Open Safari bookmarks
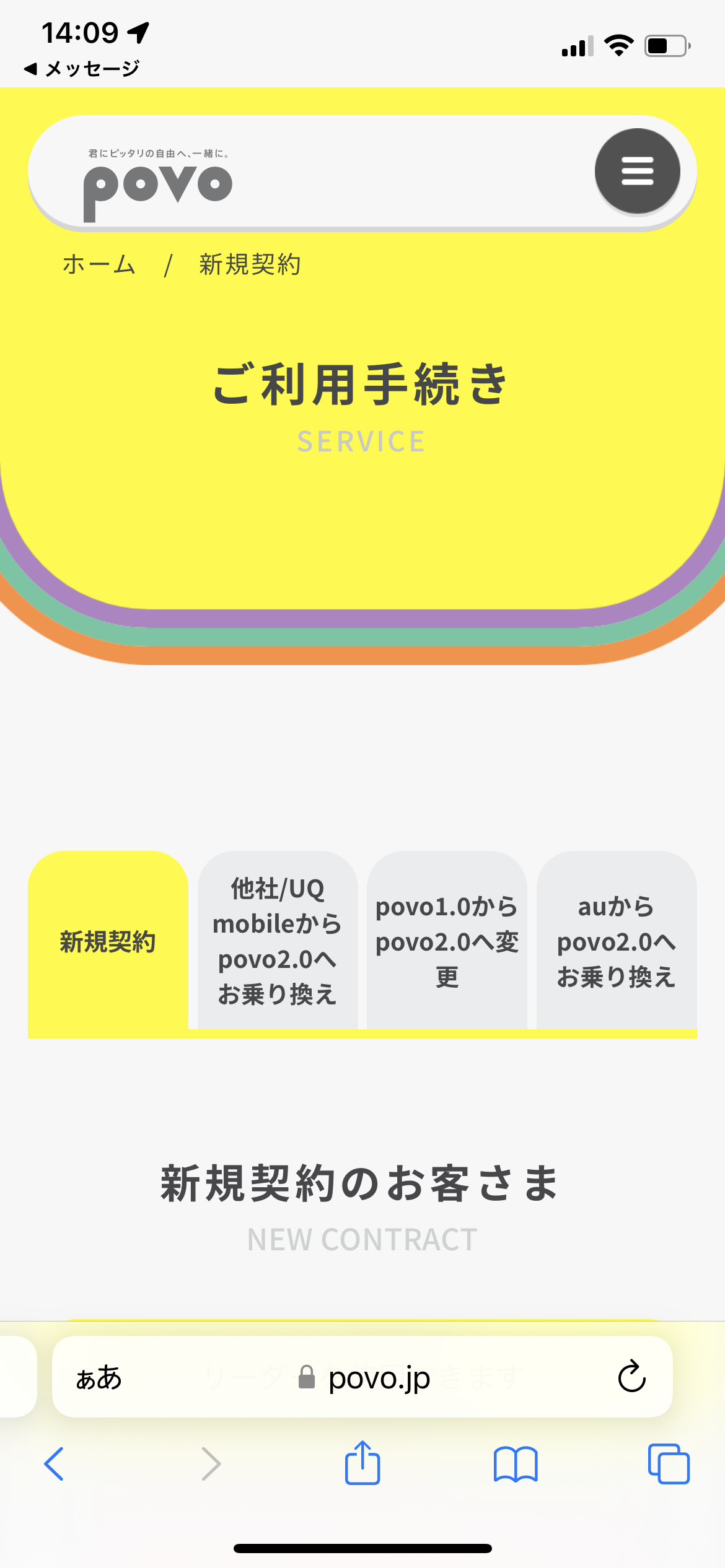The width and height of the screenshot is (725, 1568). [516, 1464]
